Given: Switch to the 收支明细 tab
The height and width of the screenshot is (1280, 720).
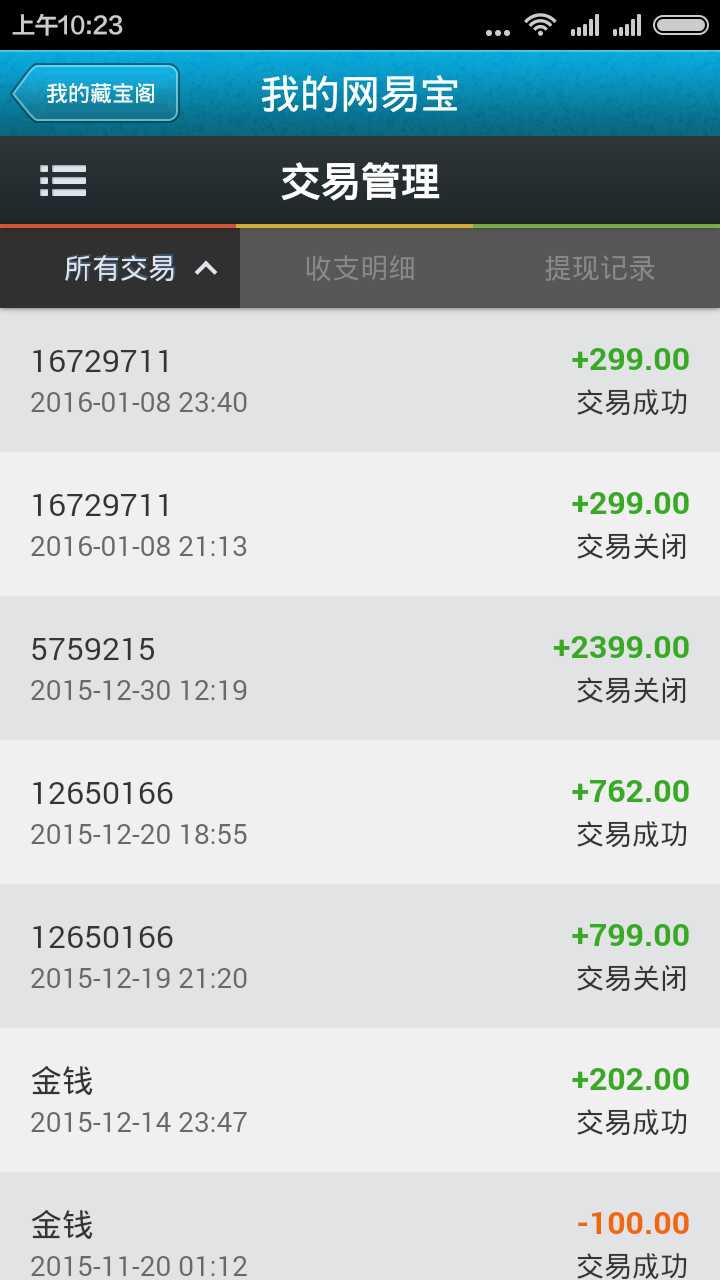Looking at the screenshot, I should [x=360, y=268].
